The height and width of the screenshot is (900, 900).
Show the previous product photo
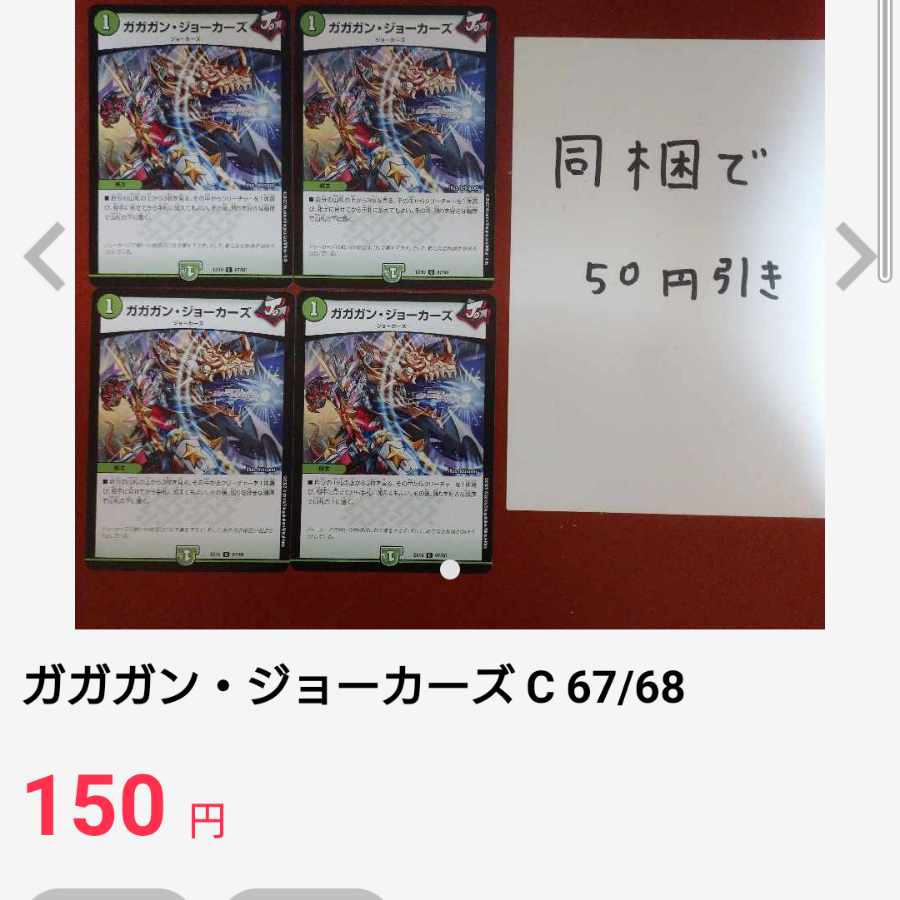45,257
